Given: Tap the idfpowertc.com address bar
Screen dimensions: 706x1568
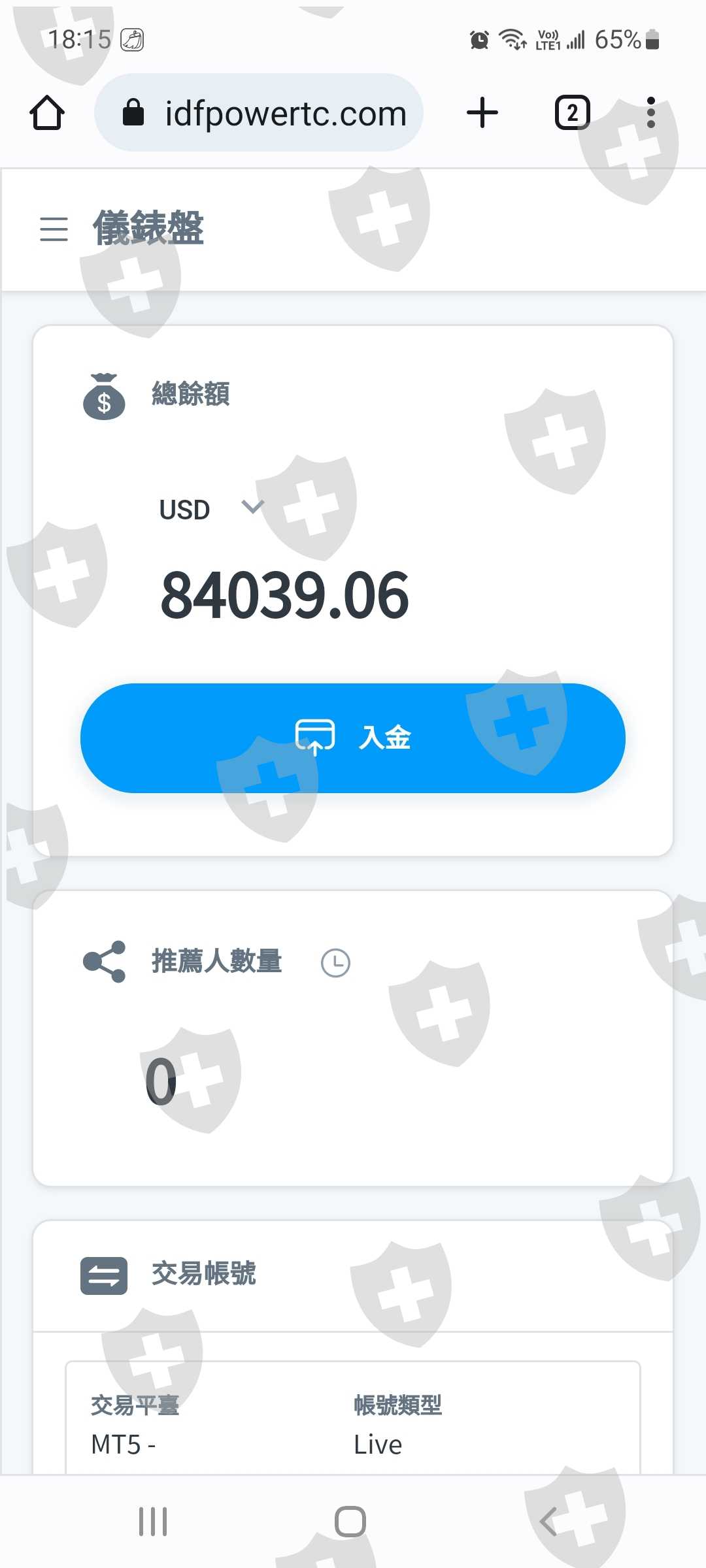Looking at the screenshot, I should (259, 113).
